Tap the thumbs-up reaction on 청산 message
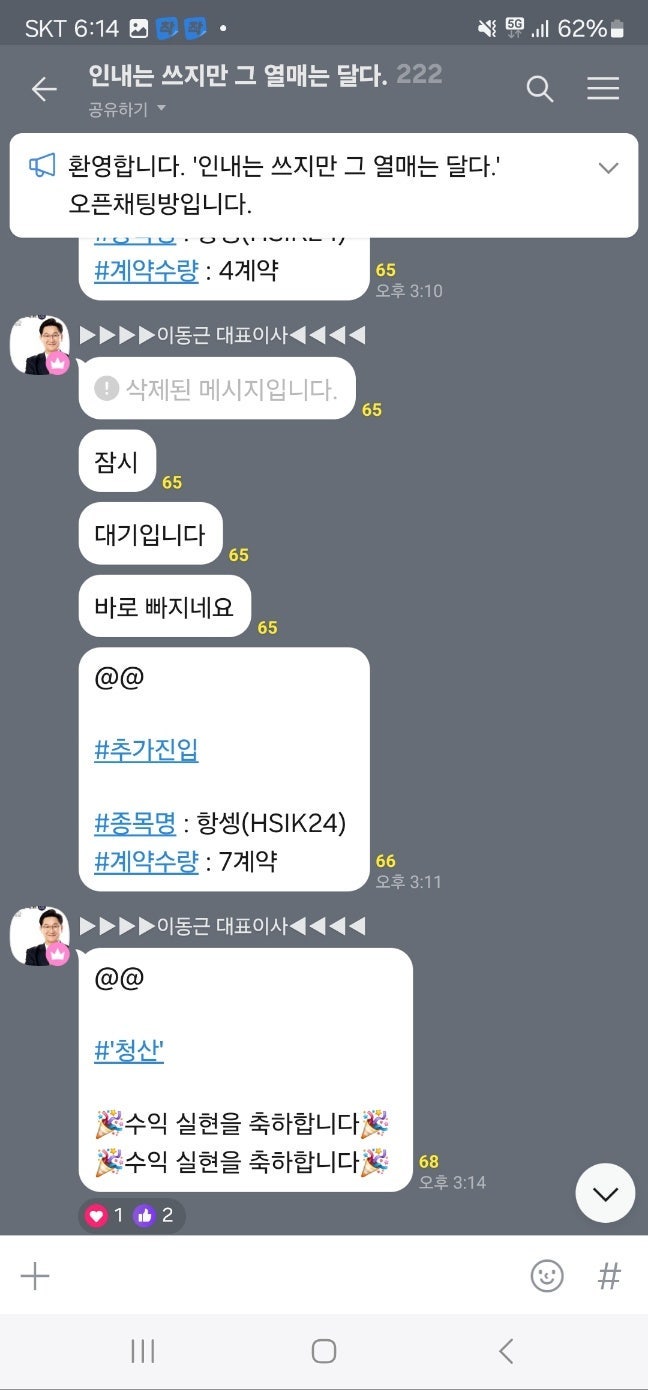The image size is (648, 1390). (x=154, y=1215)
